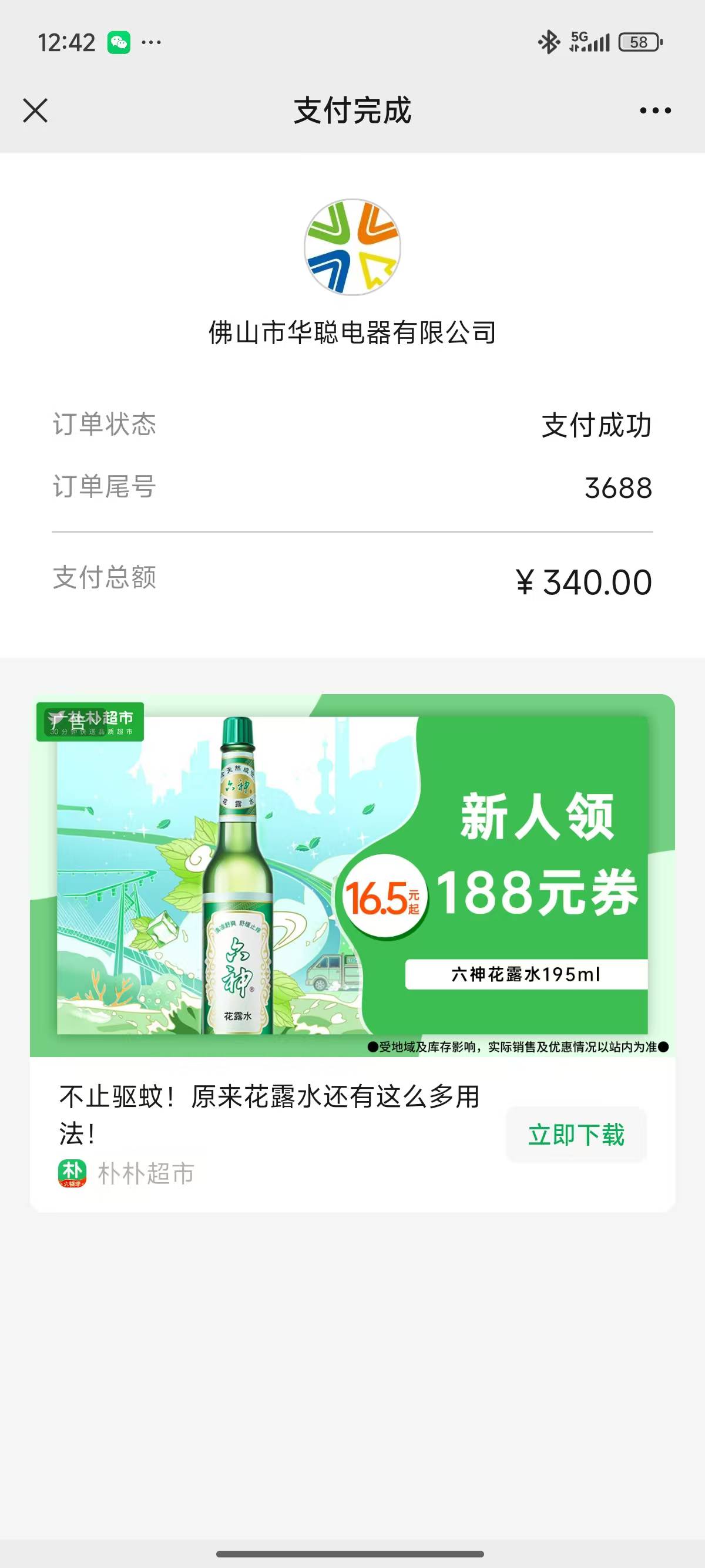Viewport: 705px width, 1568px height.
Task: Tap 立即下载 to download 朴朴超市
Action: tap(576, 1135)
